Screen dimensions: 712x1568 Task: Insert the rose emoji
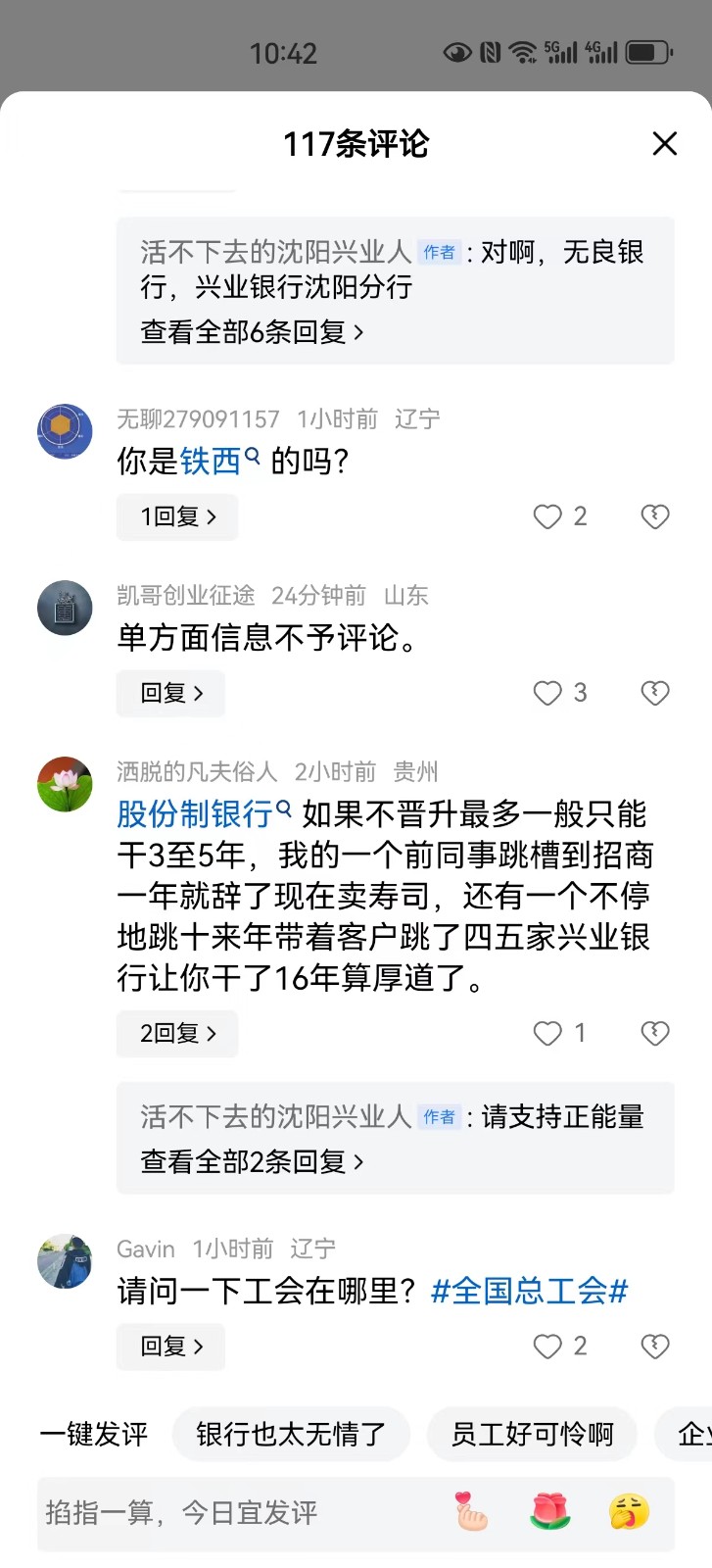point(549,1512)
